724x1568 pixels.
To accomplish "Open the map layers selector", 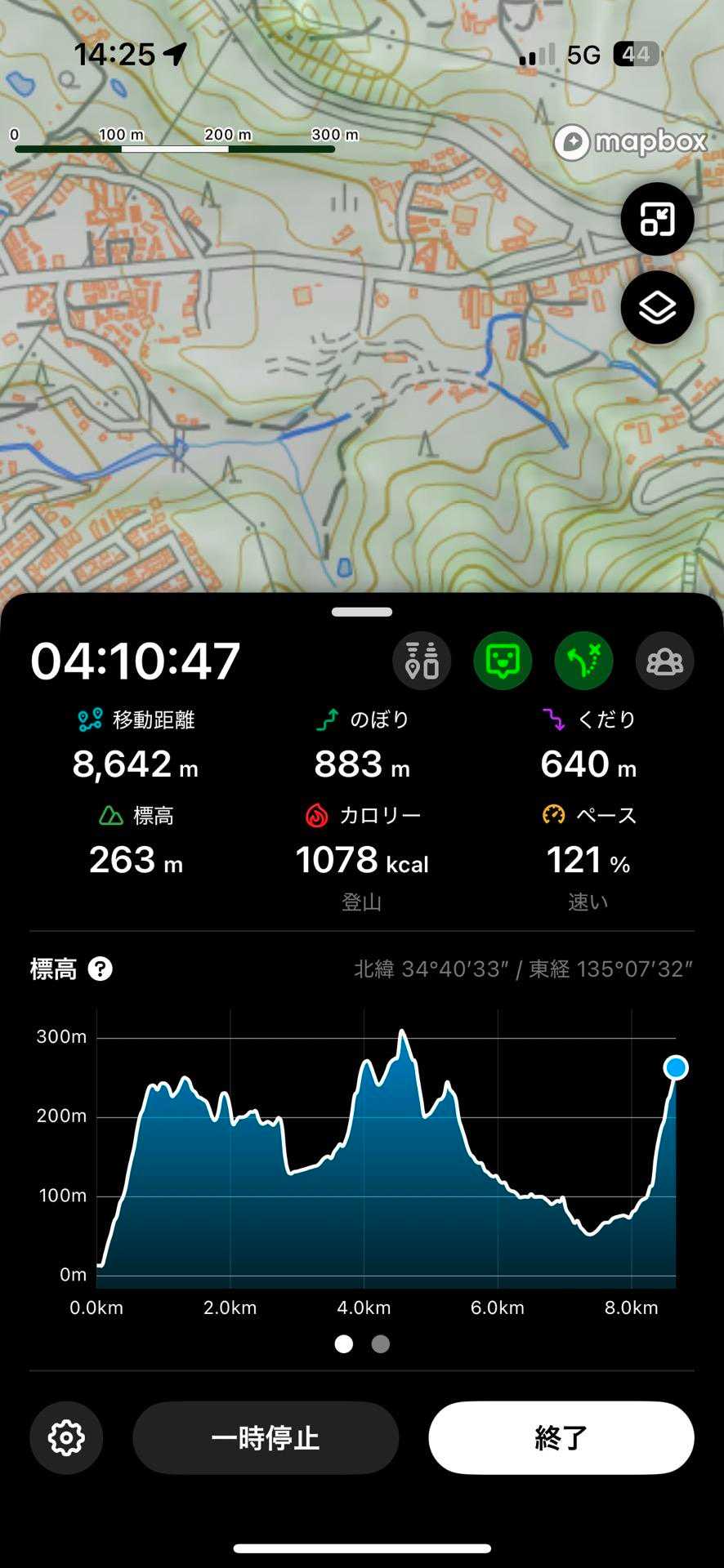I will 657,308.
